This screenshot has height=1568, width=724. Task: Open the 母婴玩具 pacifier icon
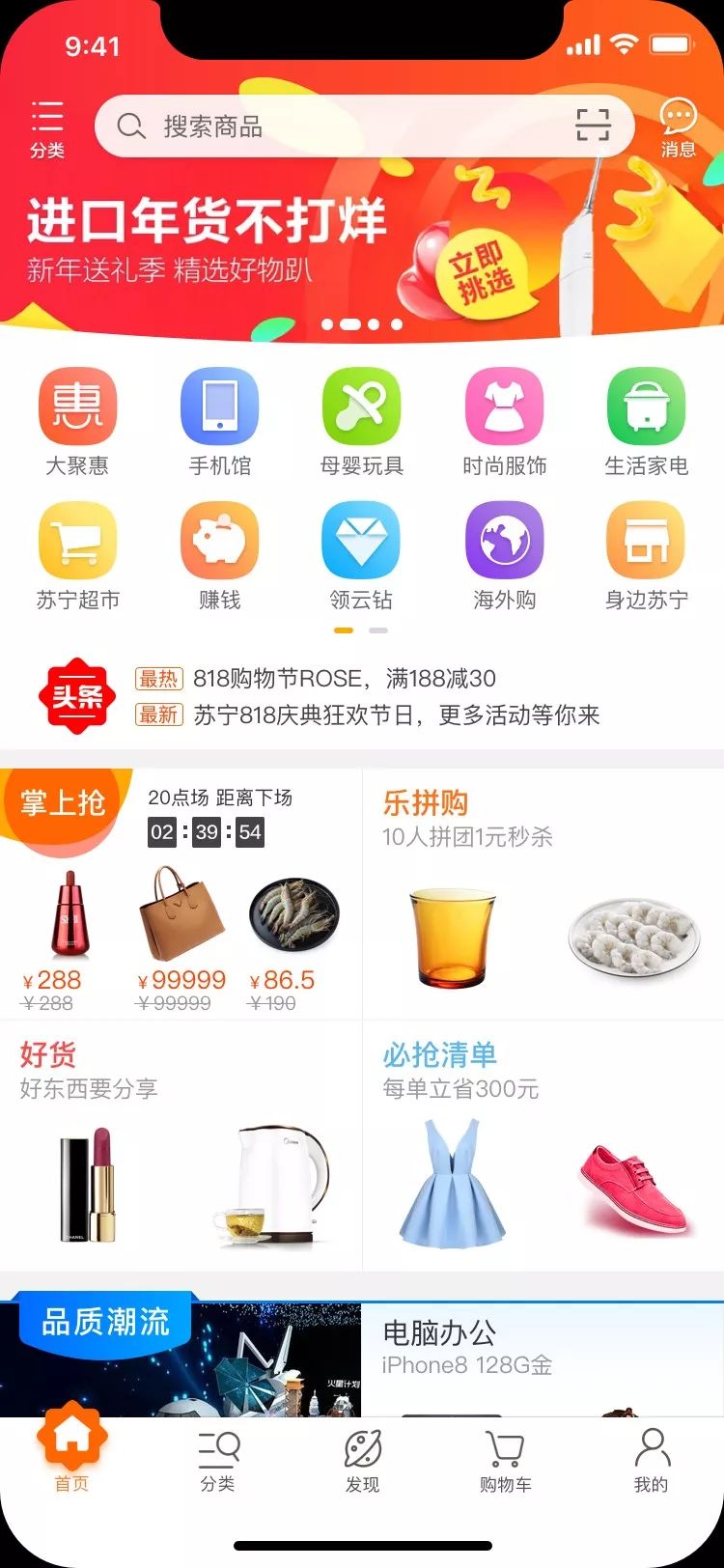pyautogui.click(x=362, y=406)
